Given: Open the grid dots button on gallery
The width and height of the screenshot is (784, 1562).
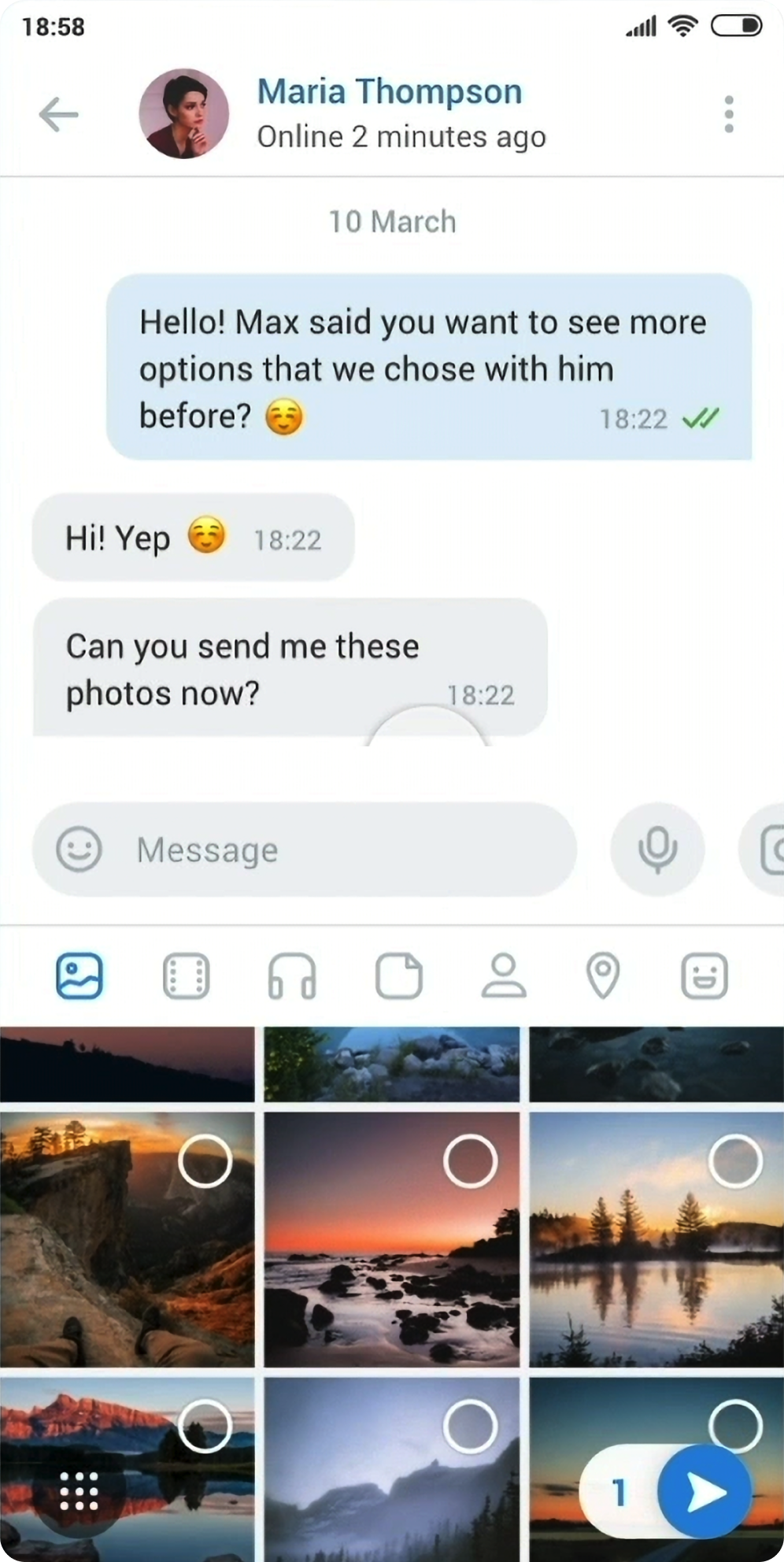Looking at the screenshot, I should pos(80,1490).
